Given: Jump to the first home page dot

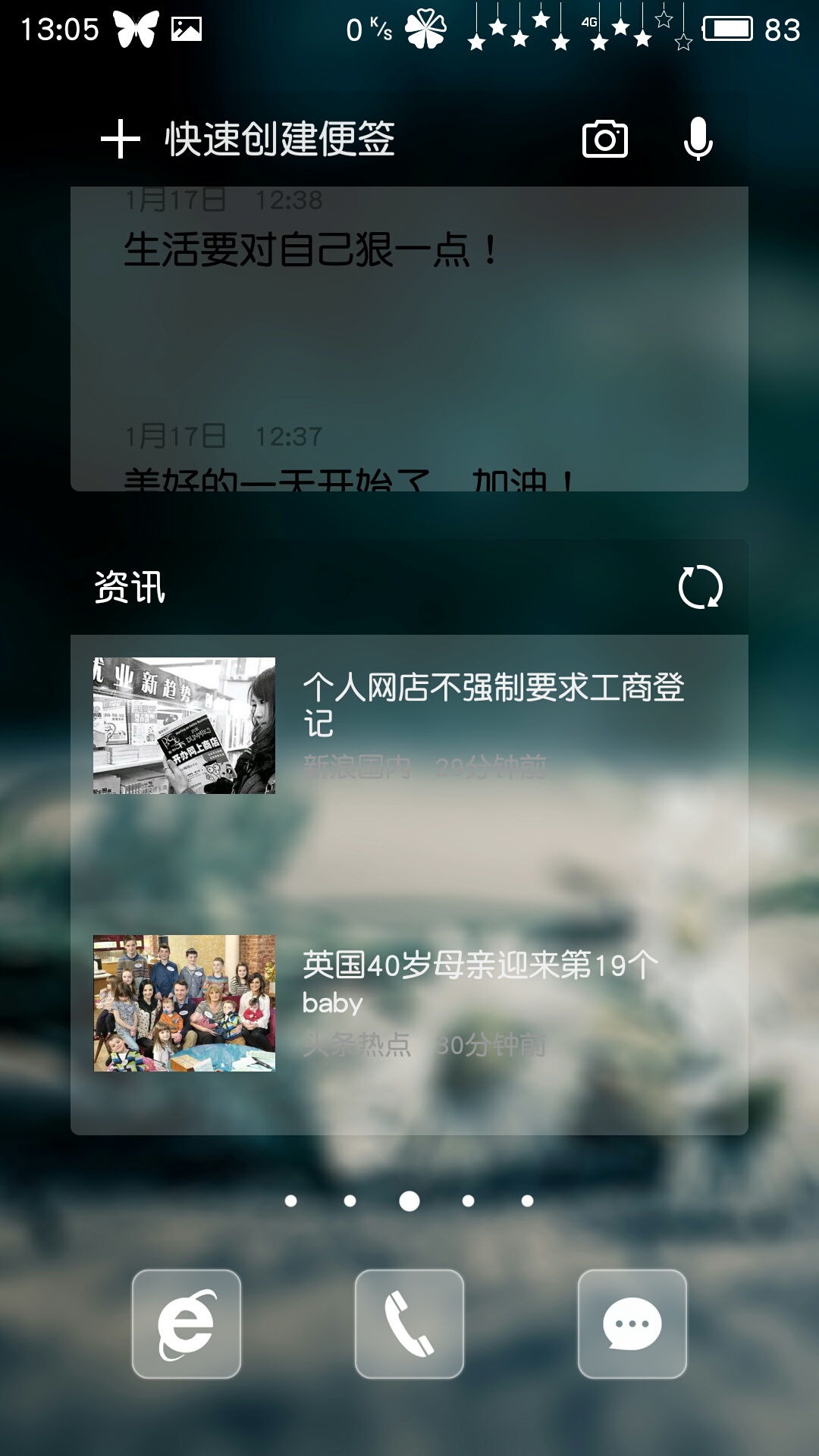Looking at the screenshot, I should 290,1201.
